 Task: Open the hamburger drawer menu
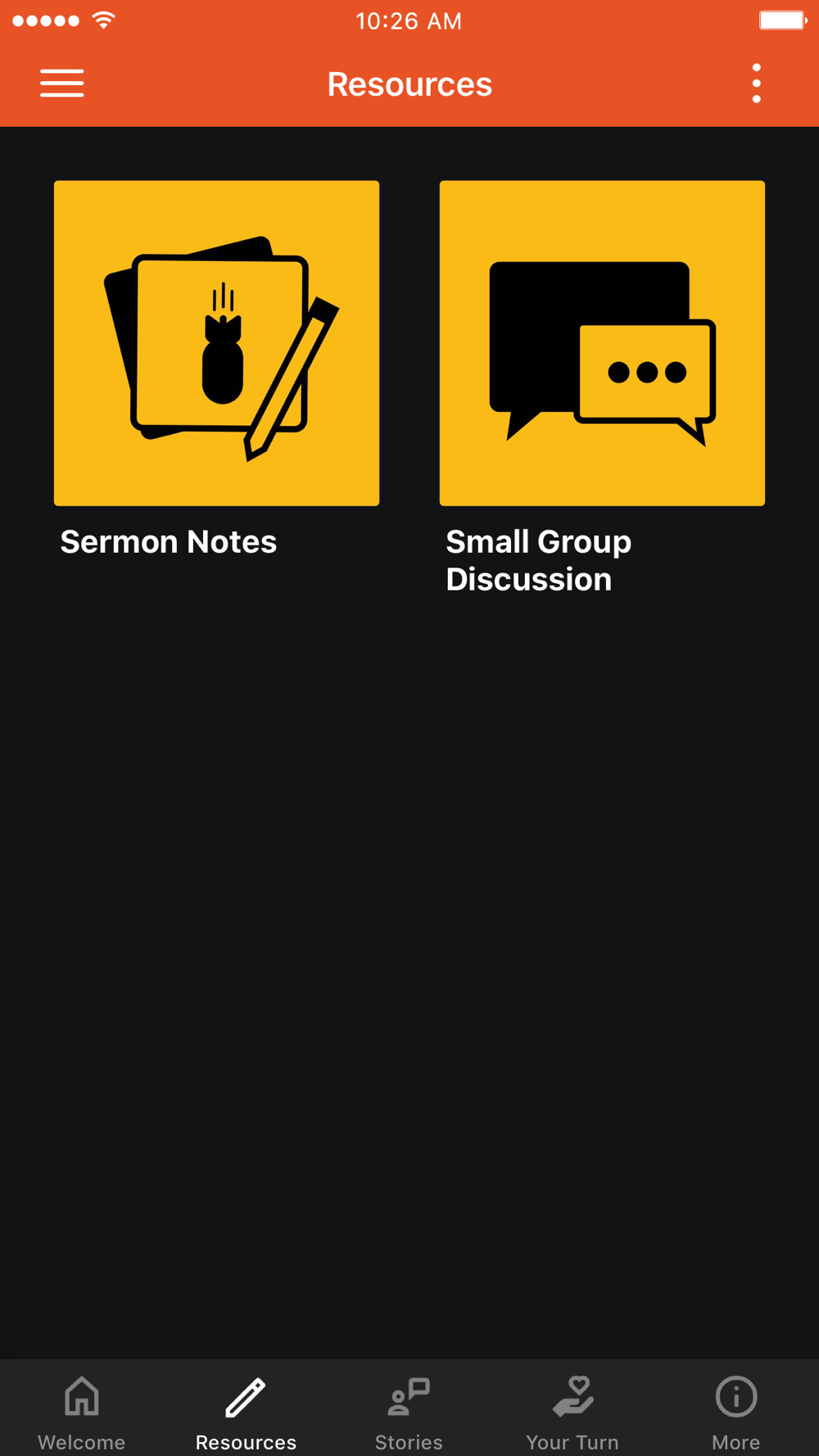coord(62,84)
